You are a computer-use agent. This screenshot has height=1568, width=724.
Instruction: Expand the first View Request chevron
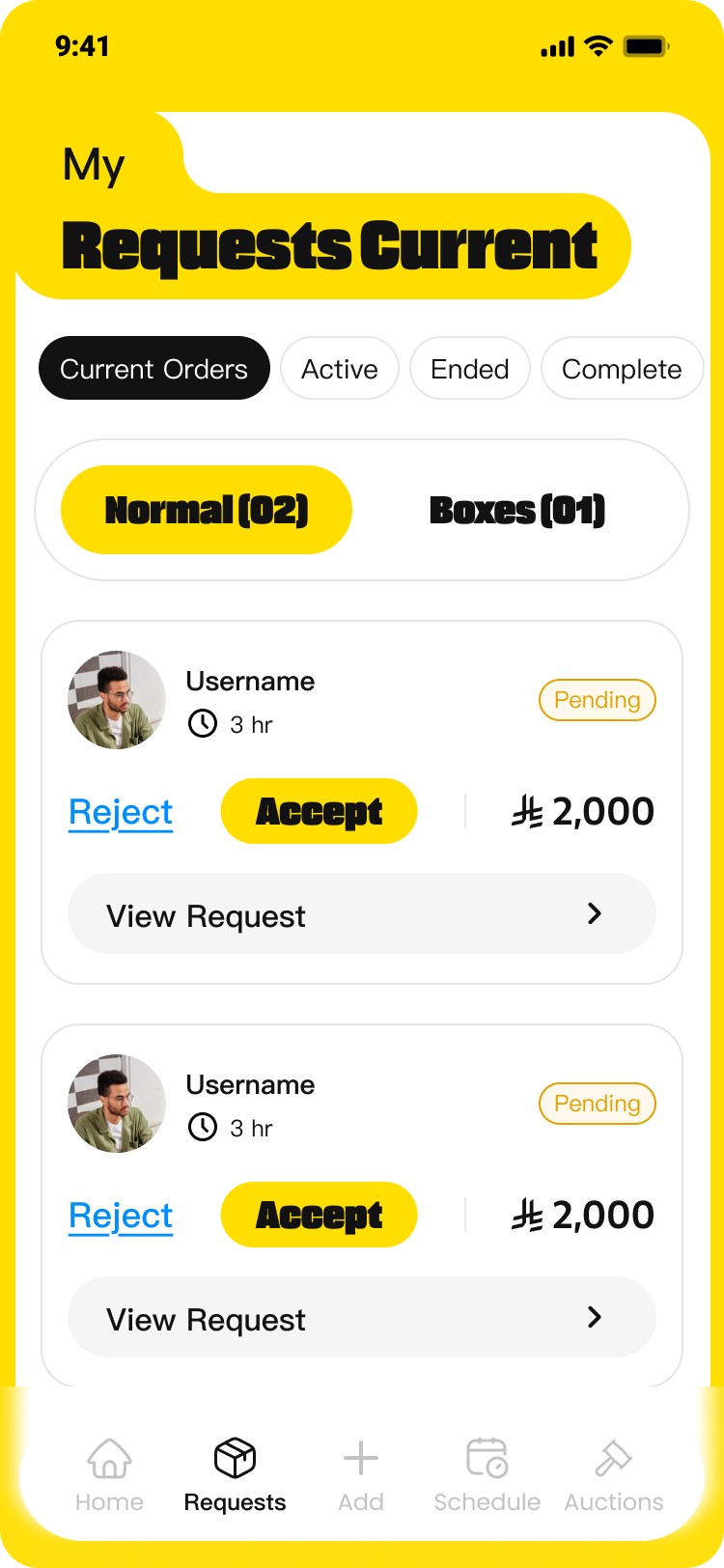(596, 913)
